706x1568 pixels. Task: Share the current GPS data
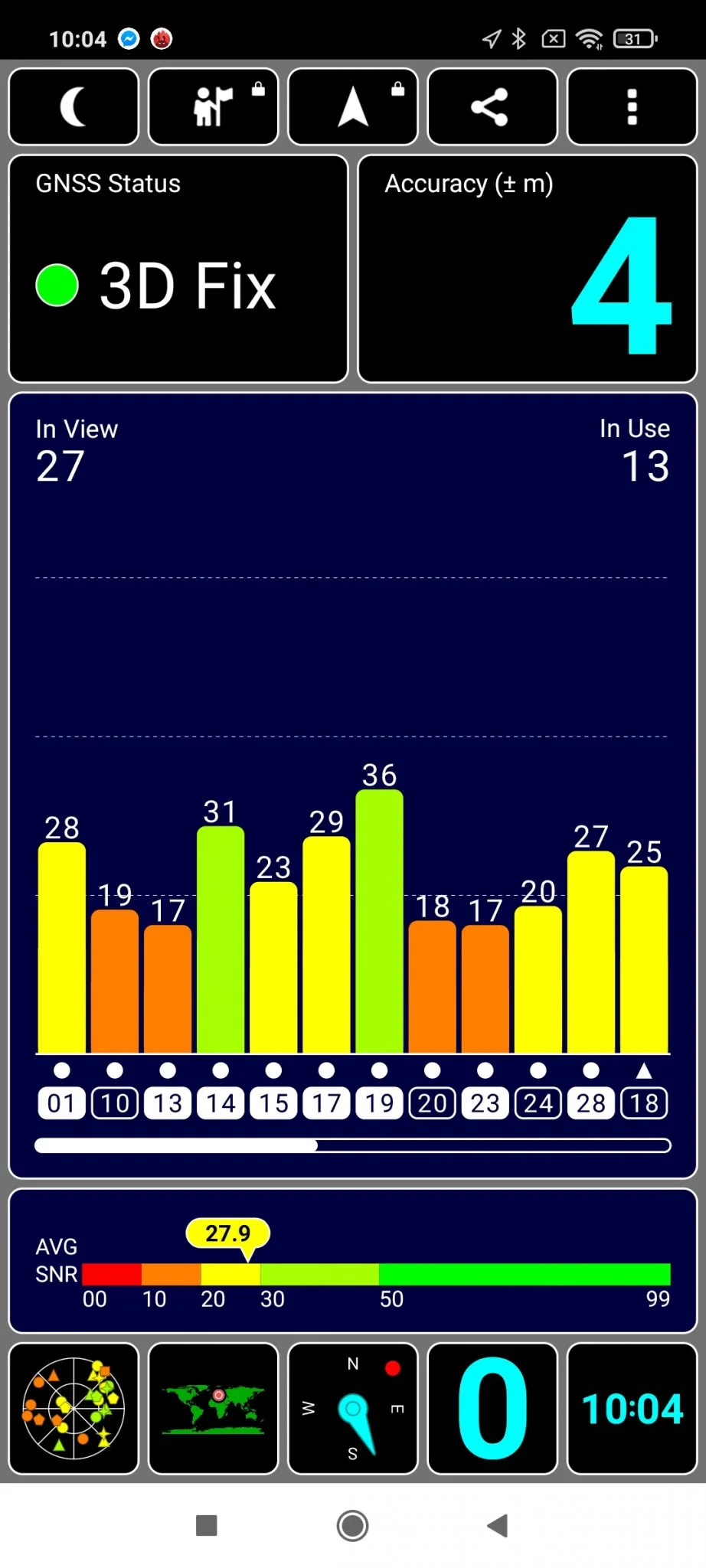click(x=492, y=106)
